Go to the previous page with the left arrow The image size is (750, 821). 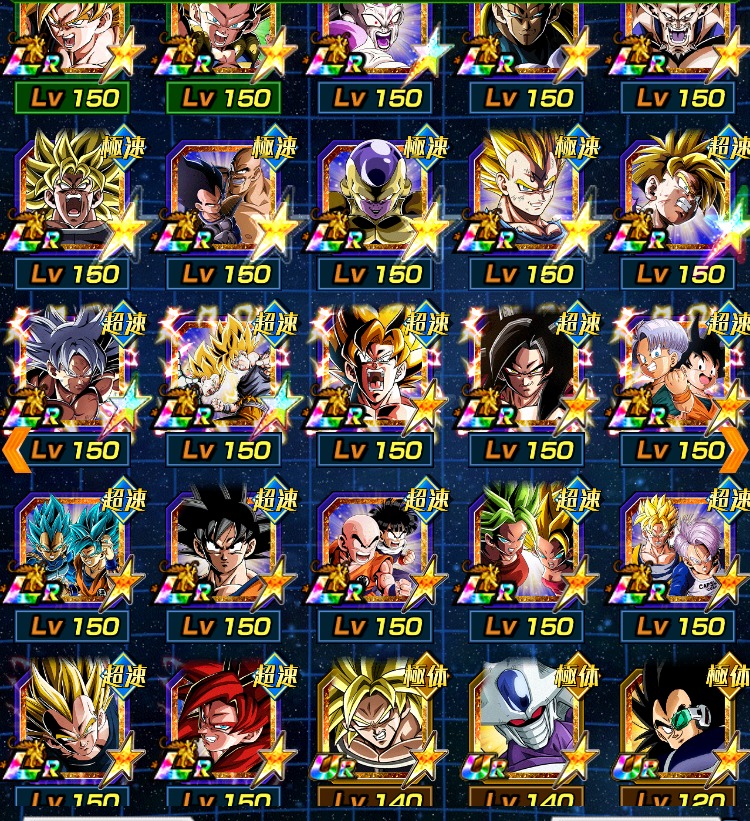(16, 450)
